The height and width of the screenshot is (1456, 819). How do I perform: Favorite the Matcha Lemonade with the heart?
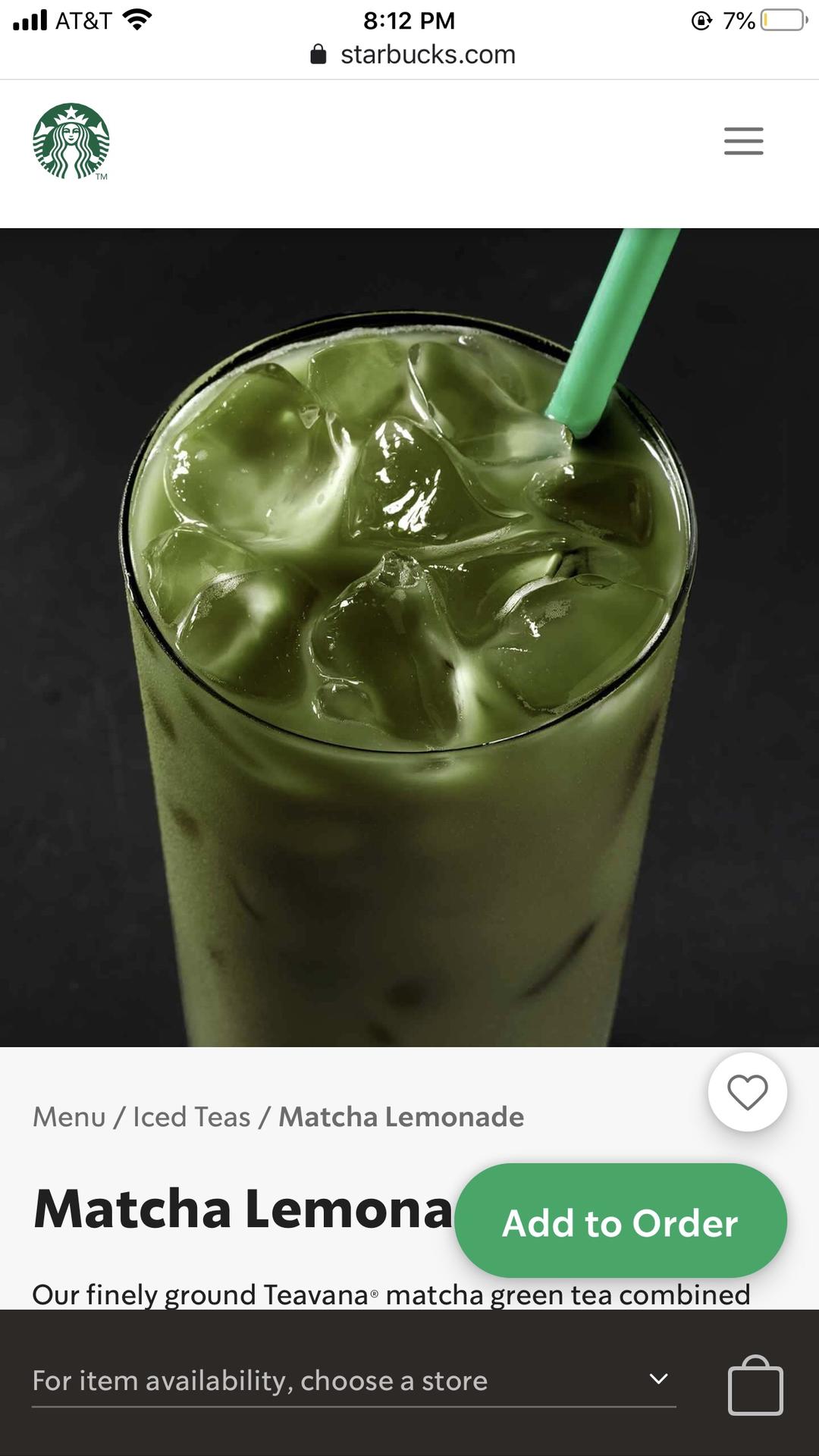pos(747,1092)
